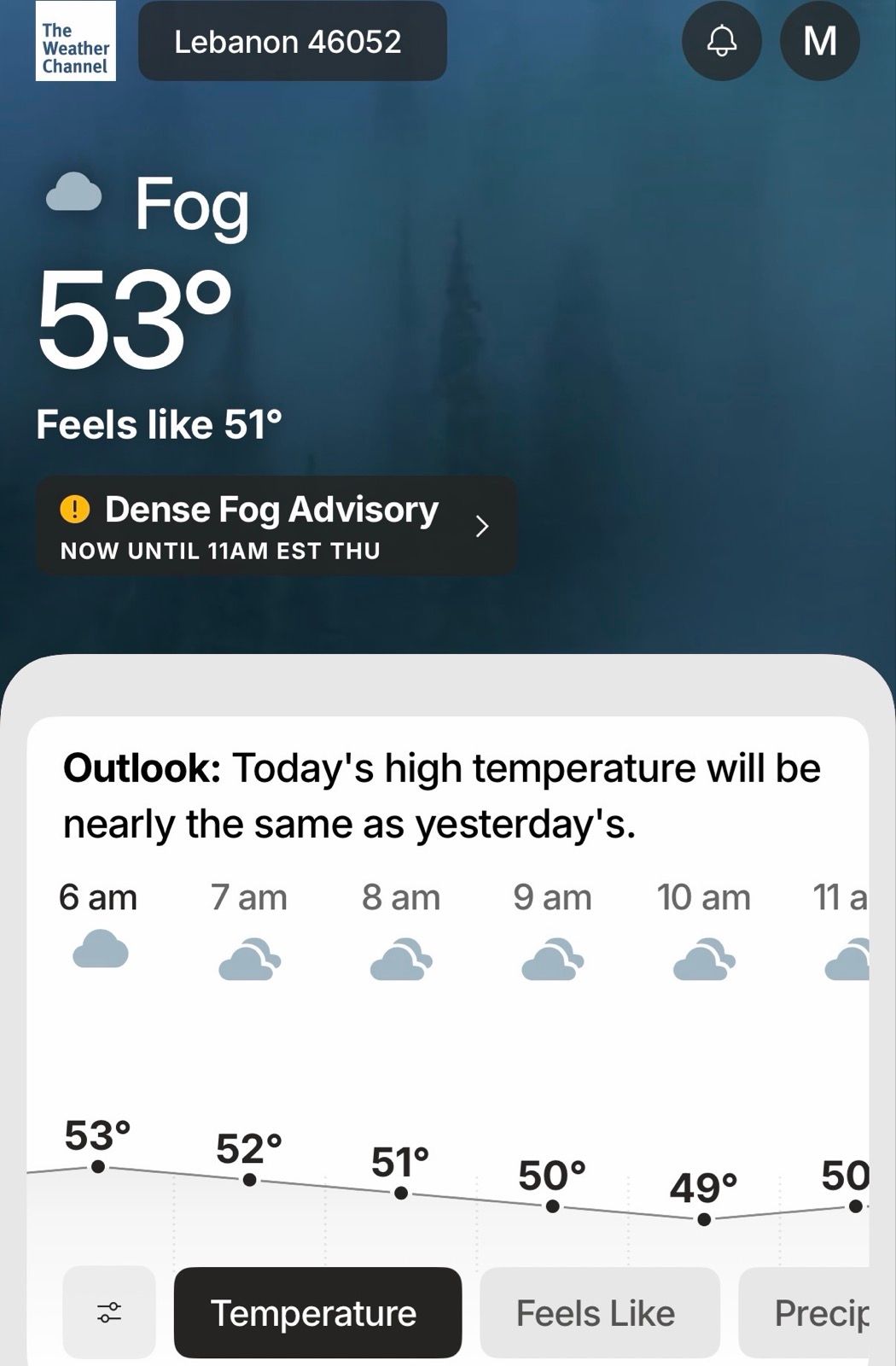Open The Weather Channel home logo

pyautogui.click(x=75, y=41)
